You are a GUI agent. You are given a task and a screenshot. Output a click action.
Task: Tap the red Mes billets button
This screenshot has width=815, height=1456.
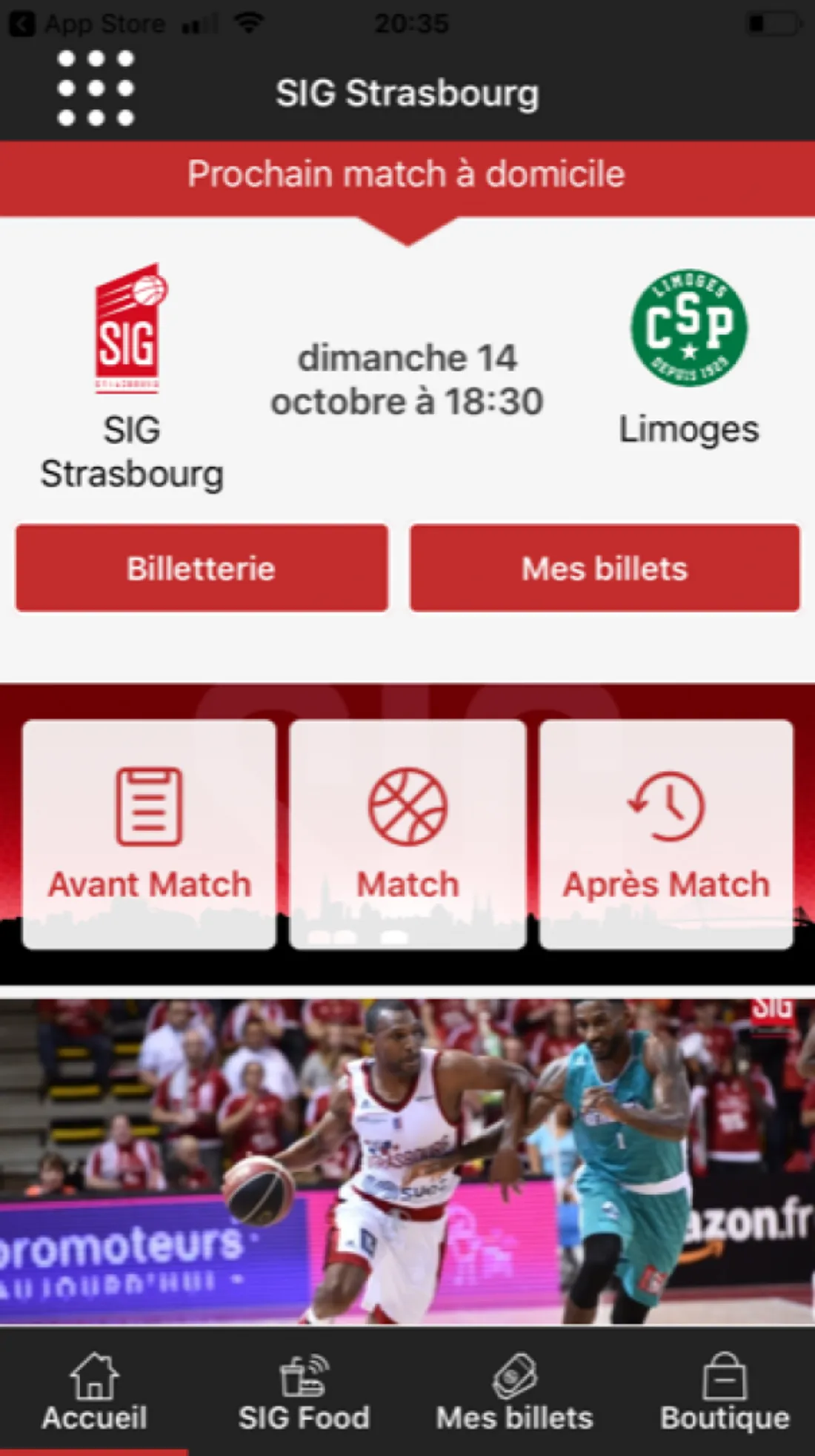point(605,568)
